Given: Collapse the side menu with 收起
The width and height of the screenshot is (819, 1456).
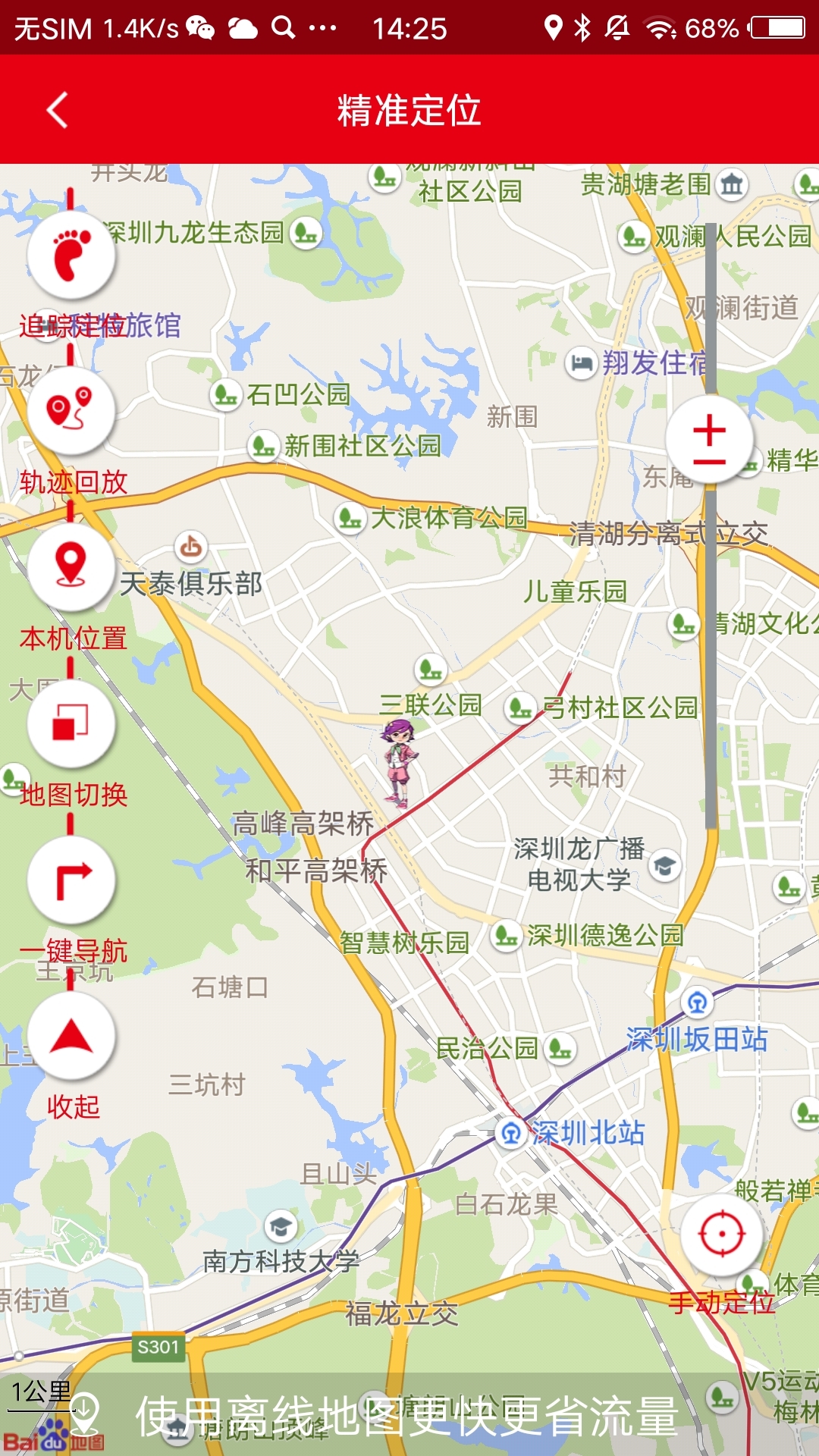Looking at the screenshot, I should coord(71,1036).
